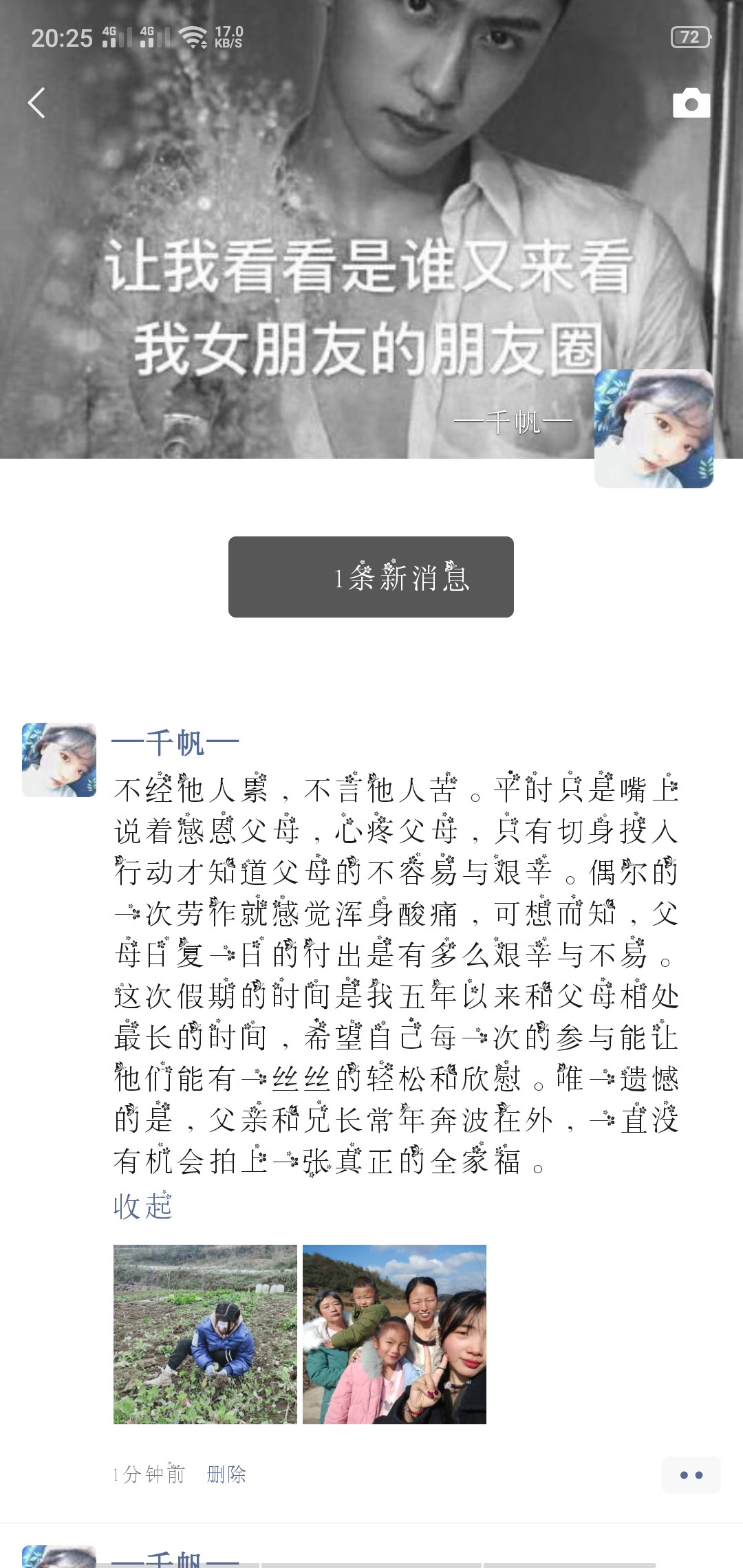
Task: Go back using the top-left arrow
Action: click(36, 103)
